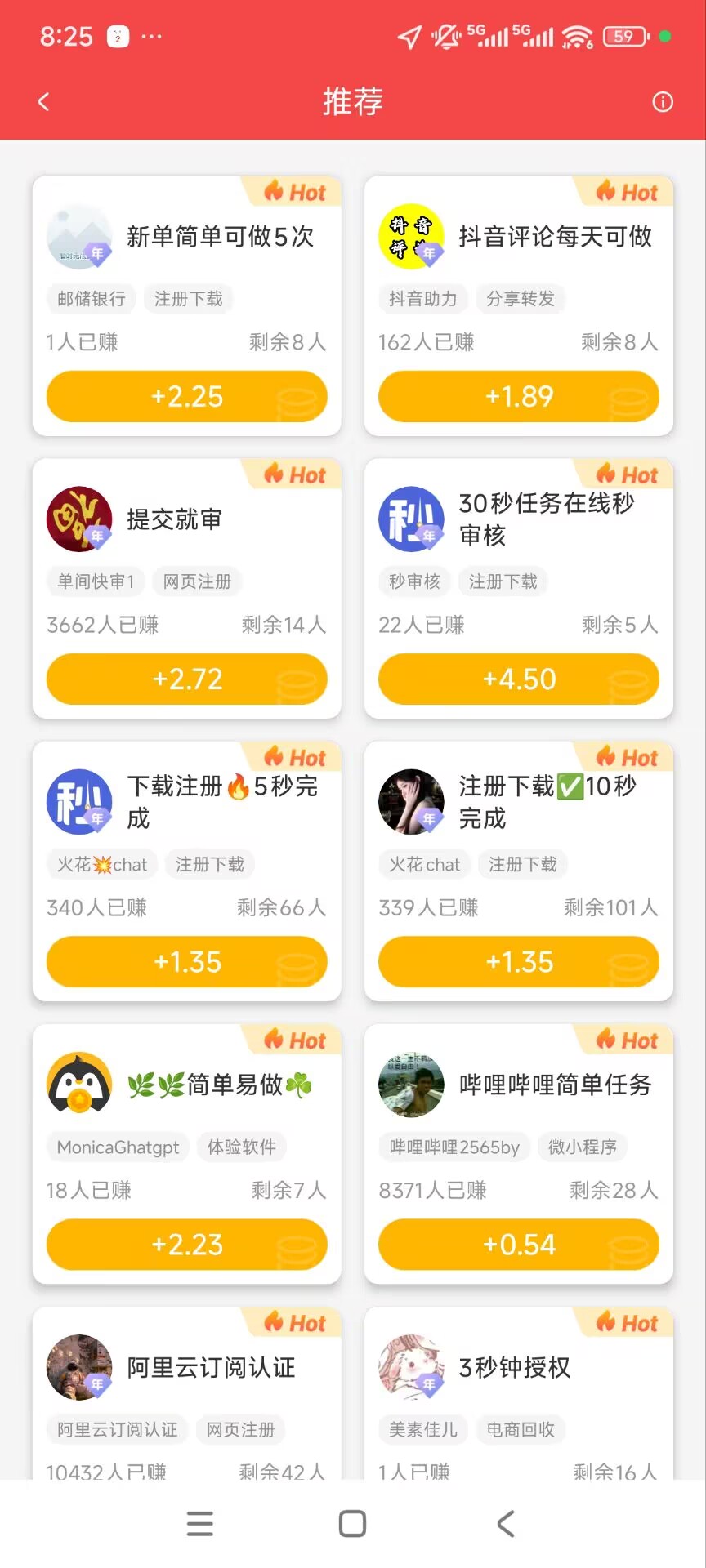Open the 注册下载 tag under 新单简单可做5次
The image size is (706, 1568).
[x=189, y=298]
